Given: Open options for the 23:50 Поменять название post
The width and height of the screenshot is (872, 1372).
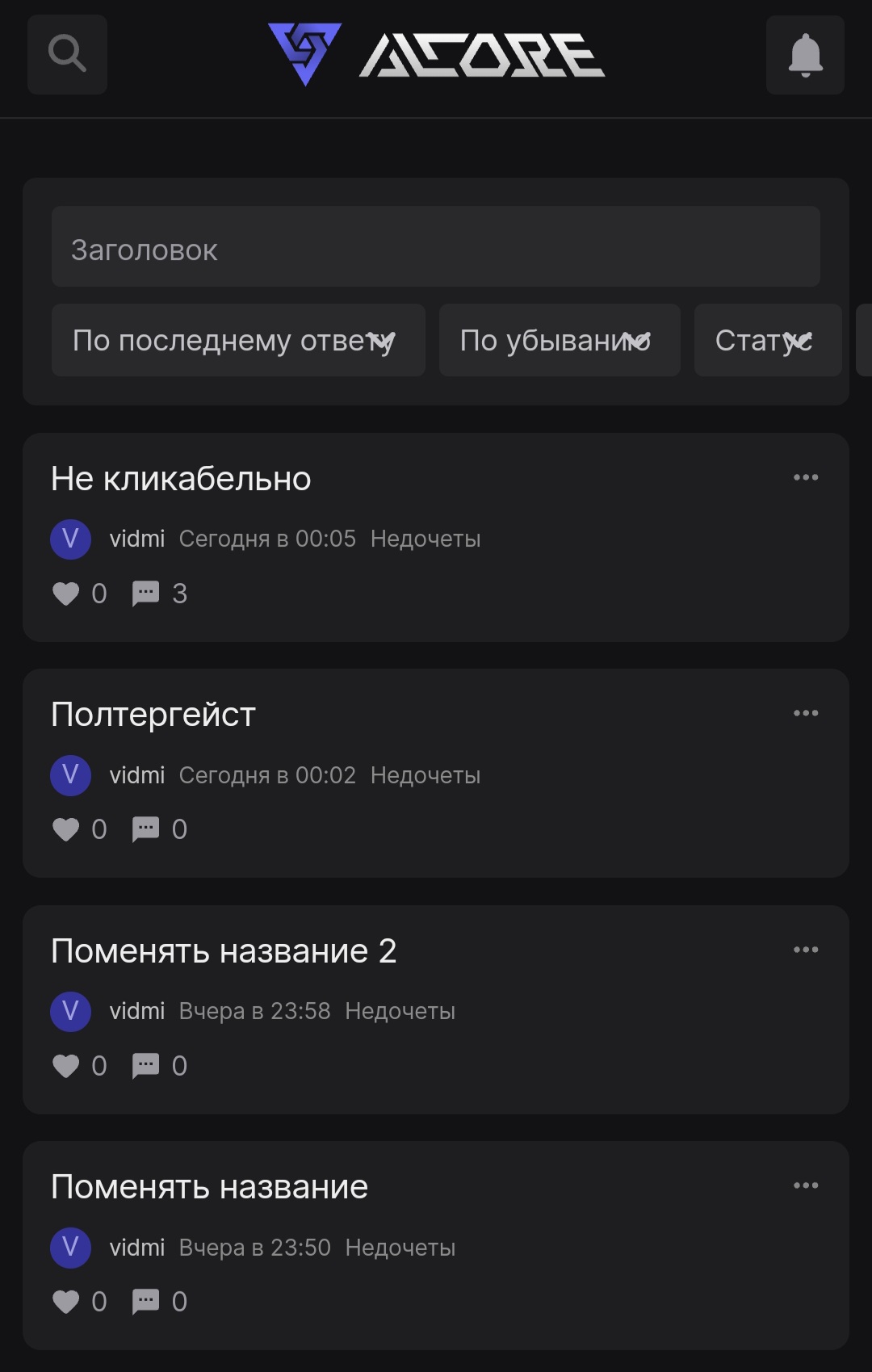Looking at the screenshot, I should (x=805, y=1185).
